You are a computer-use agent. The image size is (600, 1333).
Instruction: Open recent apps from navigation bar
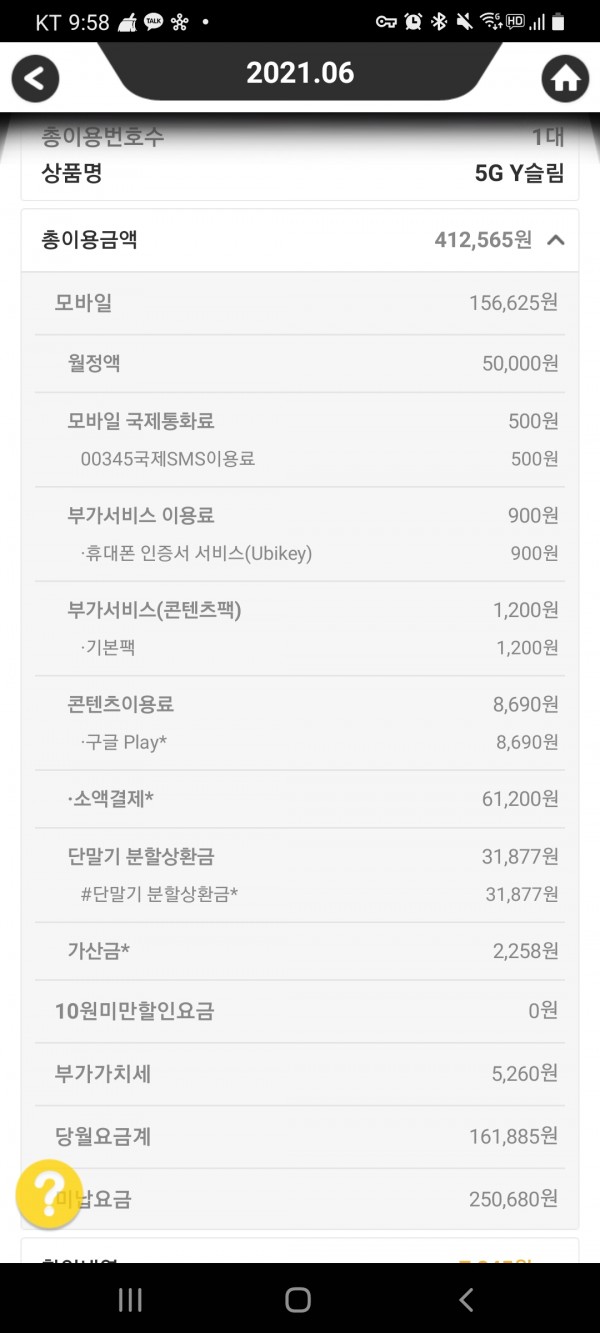point(131,1299)
